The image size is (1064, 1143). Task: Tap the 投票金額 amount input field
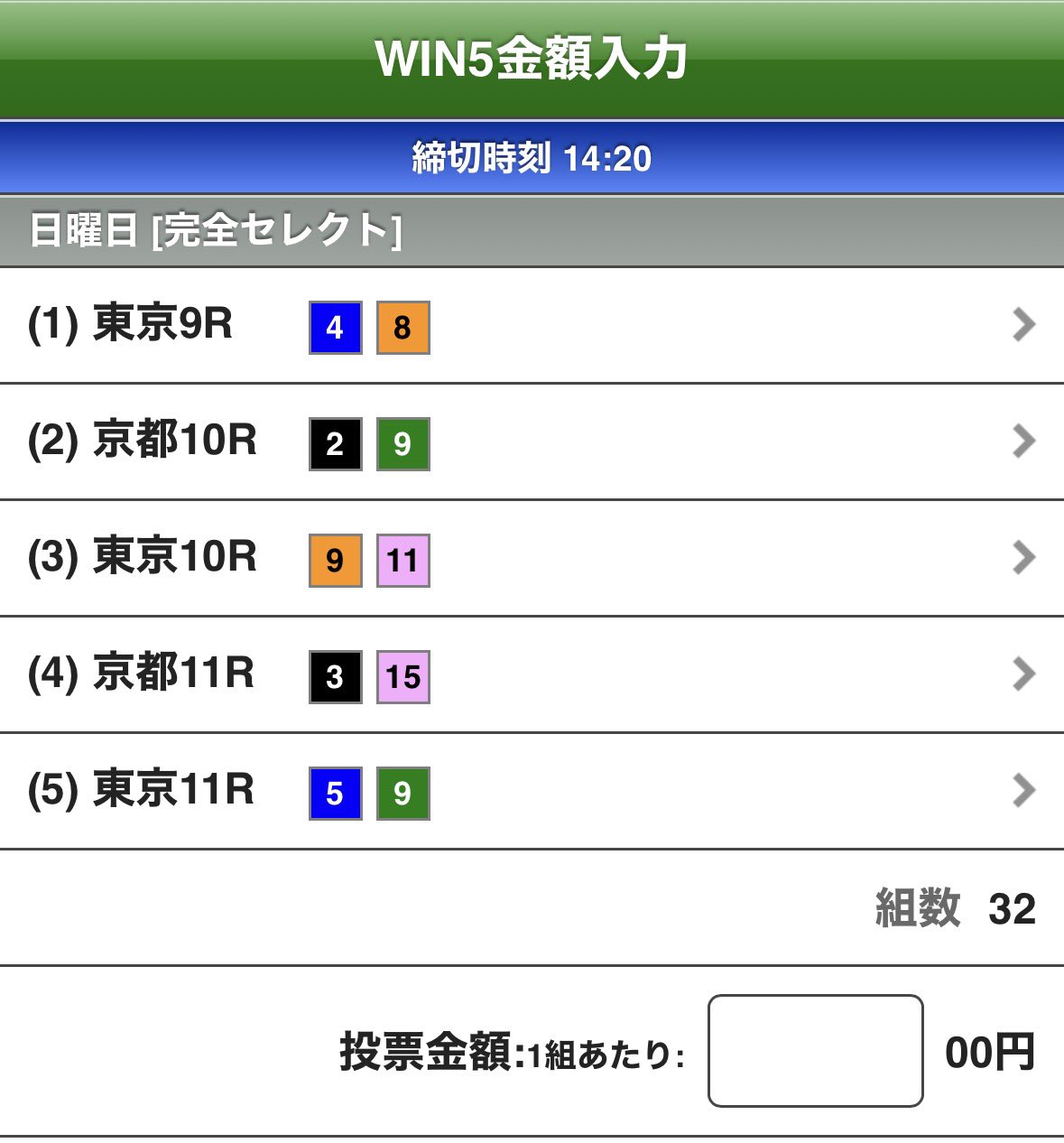tap(815, 1051)
